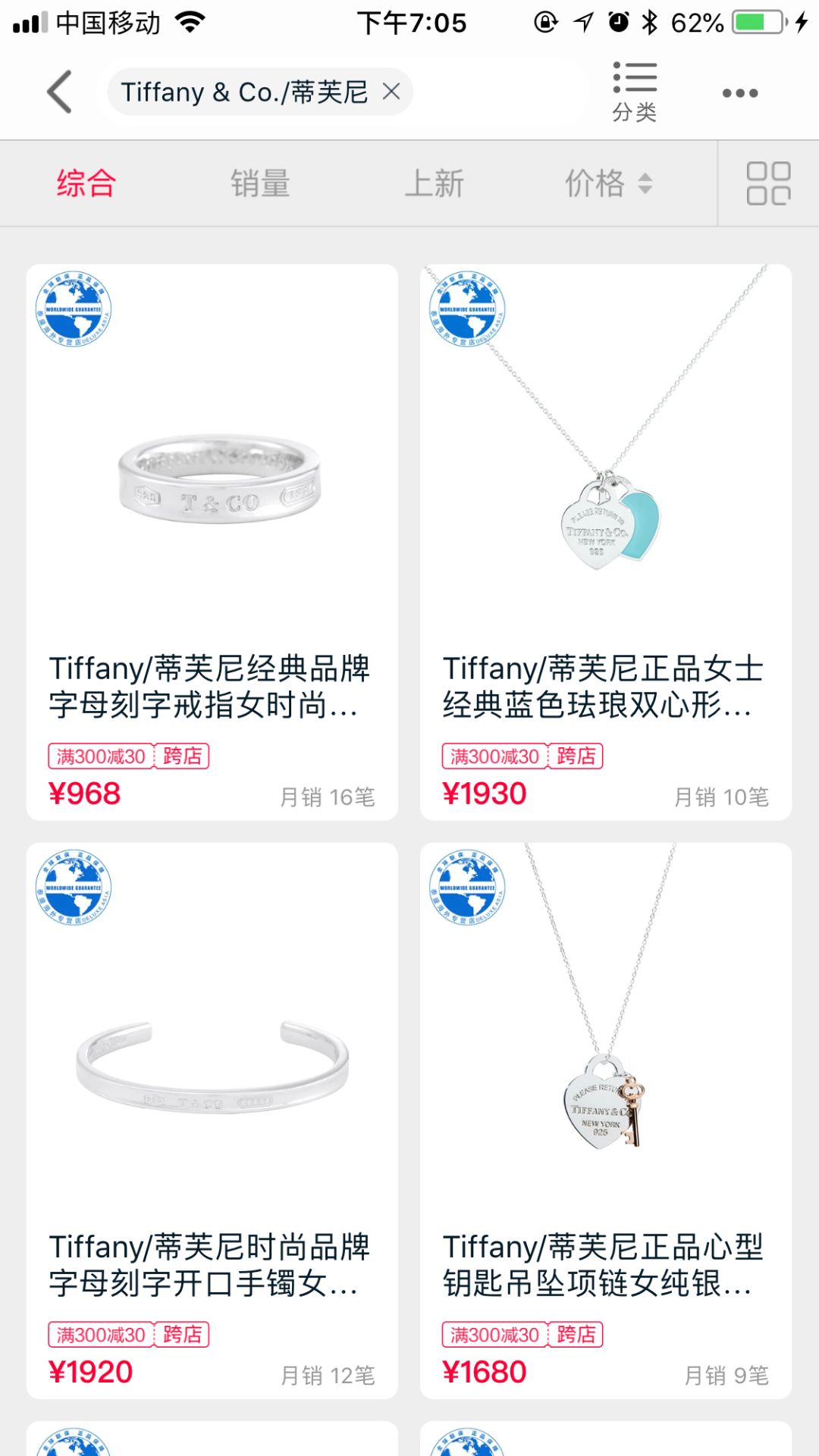Toggle the grid layout view icon

click(x=768, y=183)
